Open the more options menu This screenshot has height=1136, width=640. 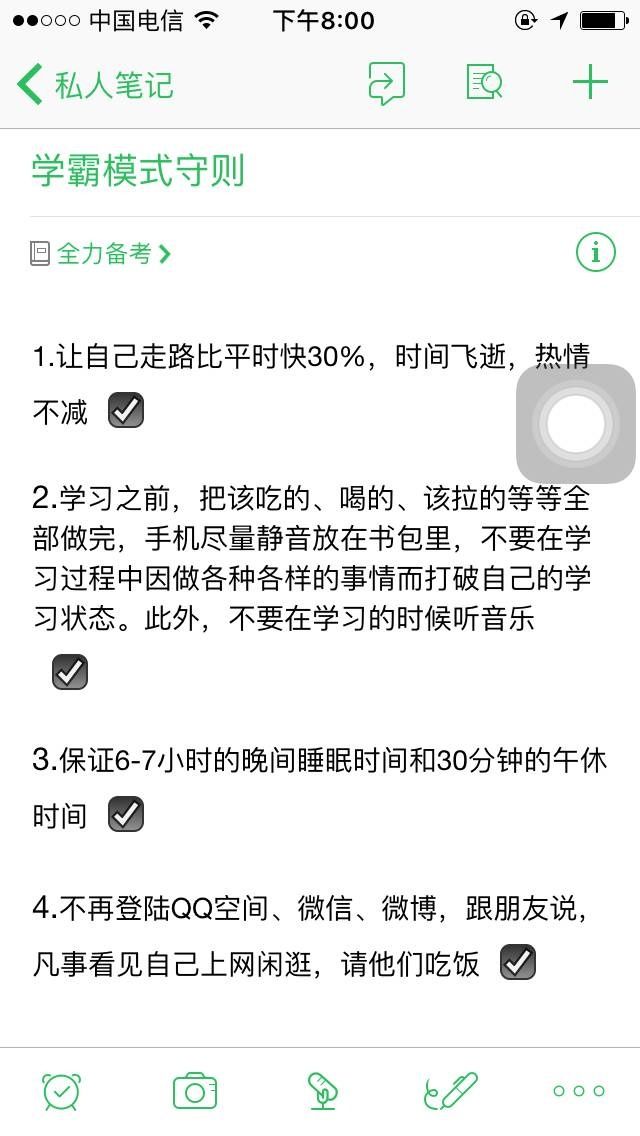point(578,1091)
